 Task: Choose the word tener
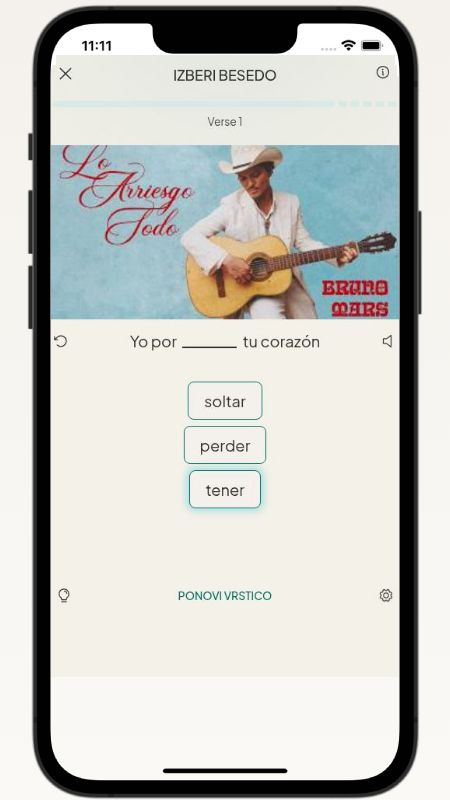coord(225,490)
